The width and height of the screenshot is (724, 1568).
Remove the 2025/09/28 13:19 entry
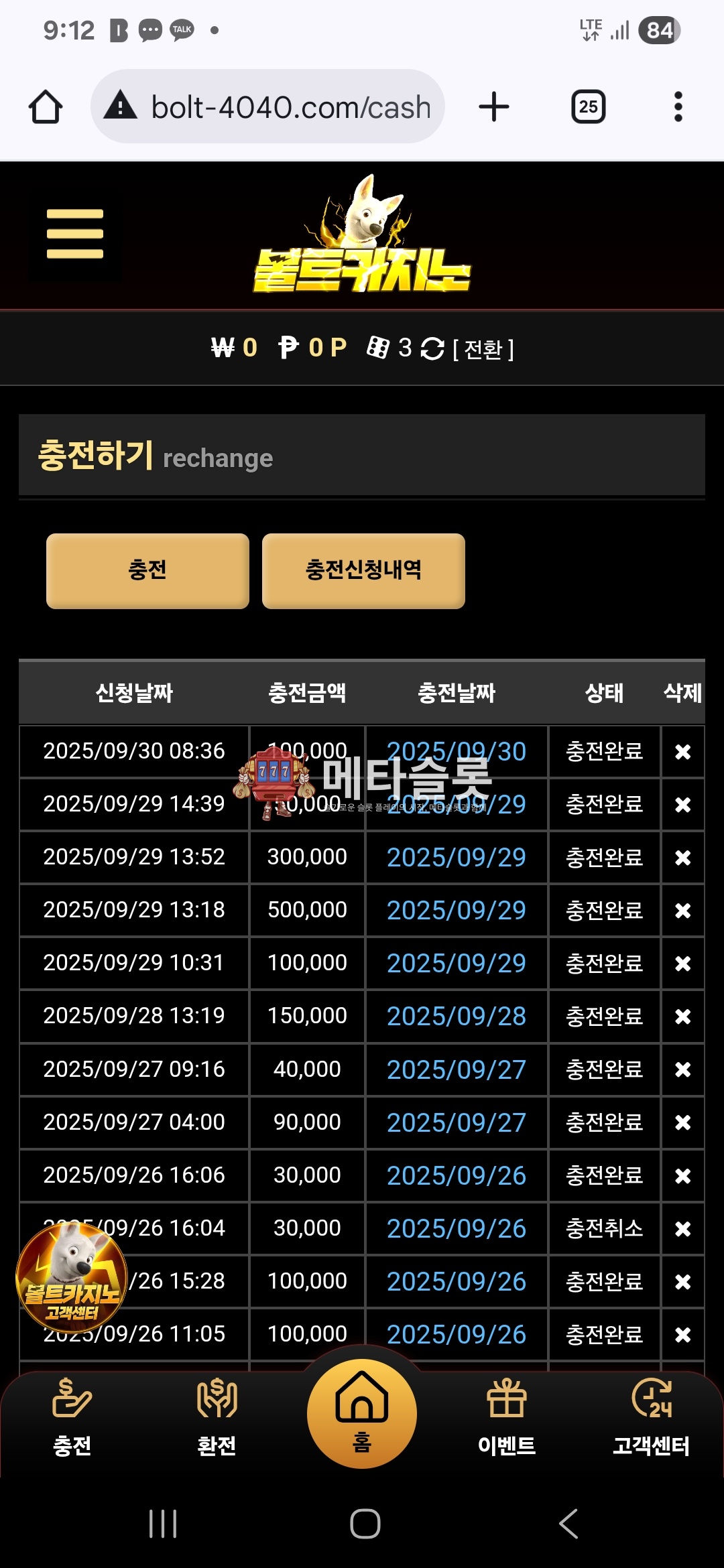click(682, 1017)
